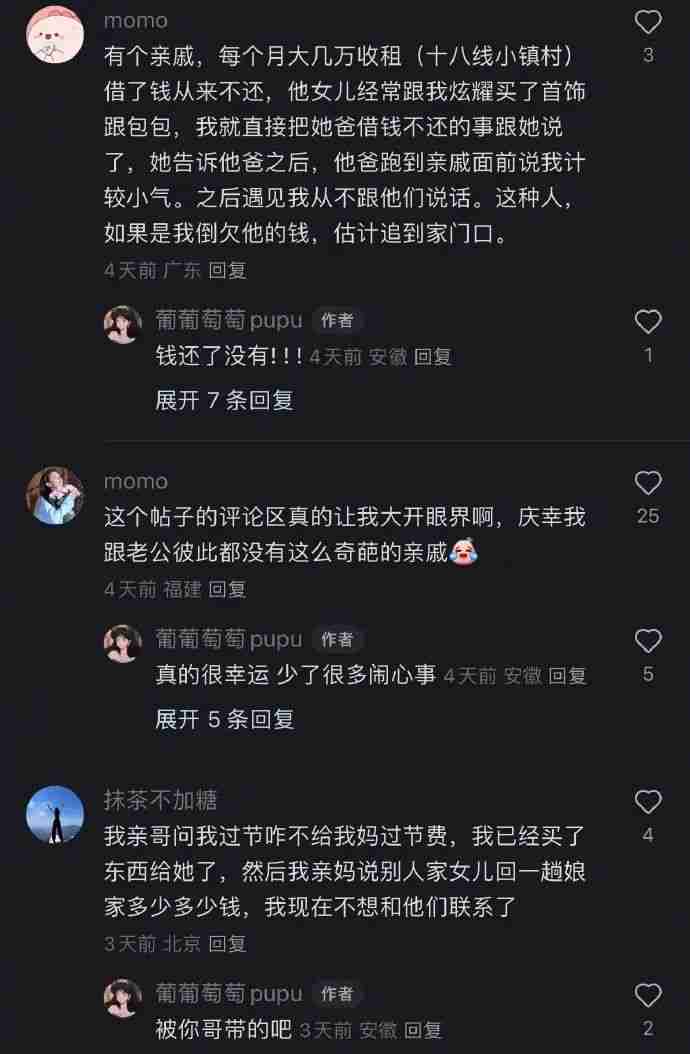Viewport: 690px width, 1054px height.
Task: Open 葡葡萄萄pupu's profile from 钱还了没有 reply
Action: coord(123,324)
